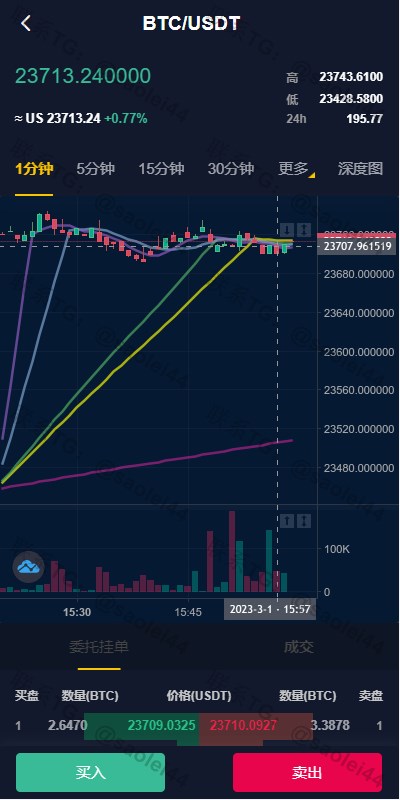Choose the 30分钟 chart interval
The height and width of the screenshot is (800, 400).
coord(231,169)
